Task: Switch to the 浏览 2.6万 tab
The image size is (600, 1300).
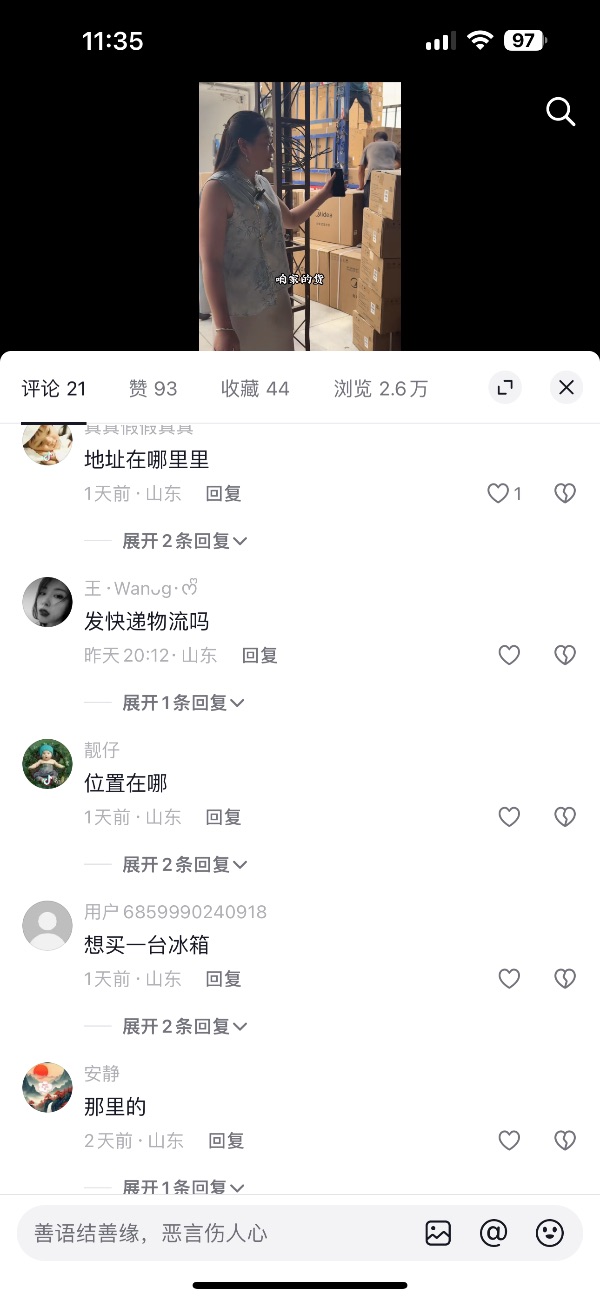Action: (x=380, y=389)
